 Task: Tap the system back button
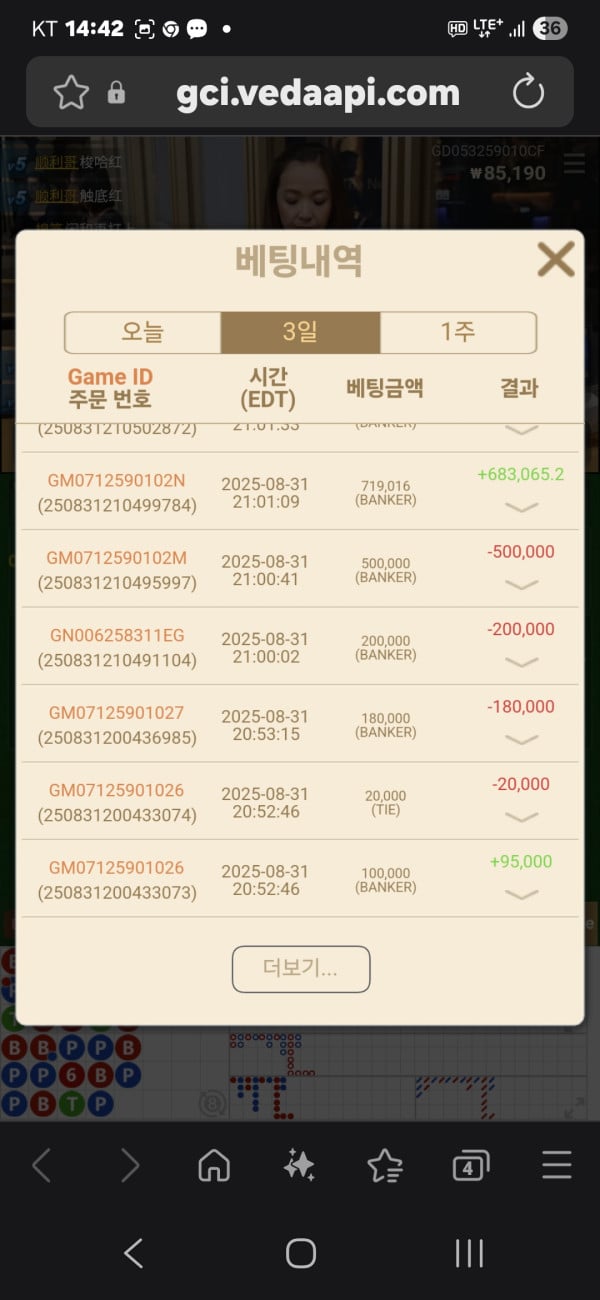click(x=133, y=1253)
